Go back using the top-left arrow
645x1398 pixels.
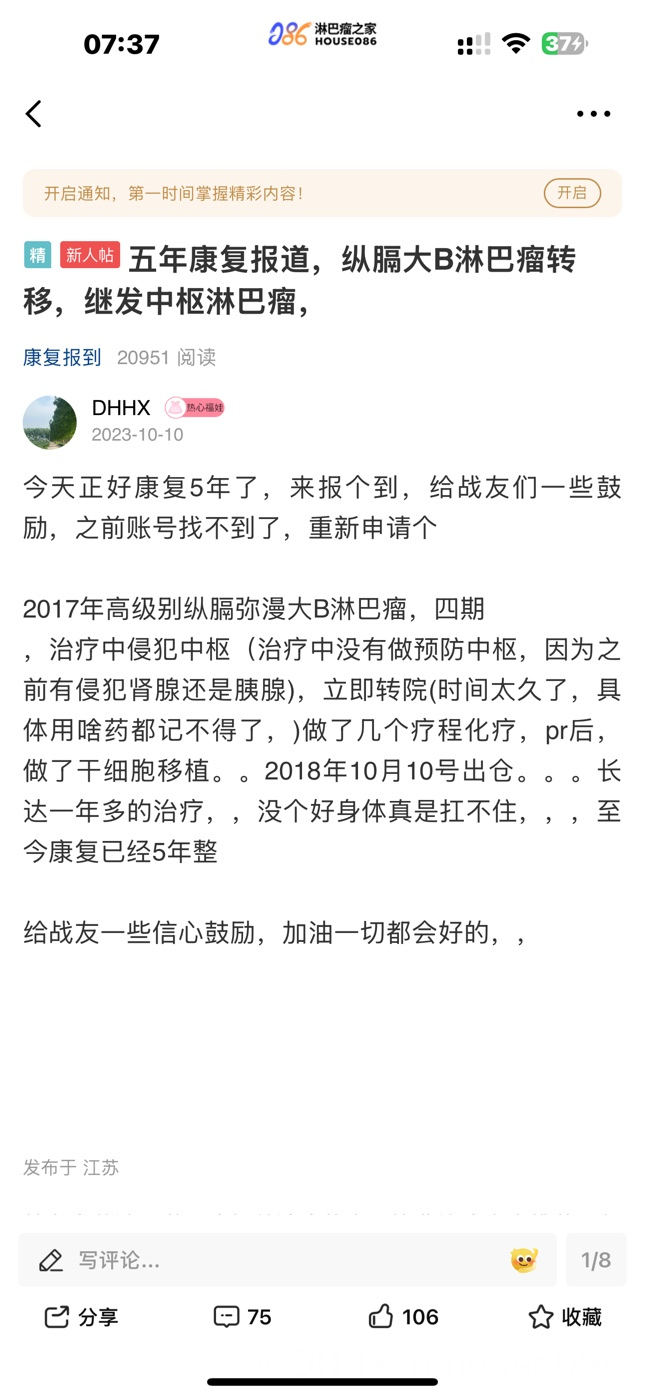pyautogui.click(x=34, y=114)
